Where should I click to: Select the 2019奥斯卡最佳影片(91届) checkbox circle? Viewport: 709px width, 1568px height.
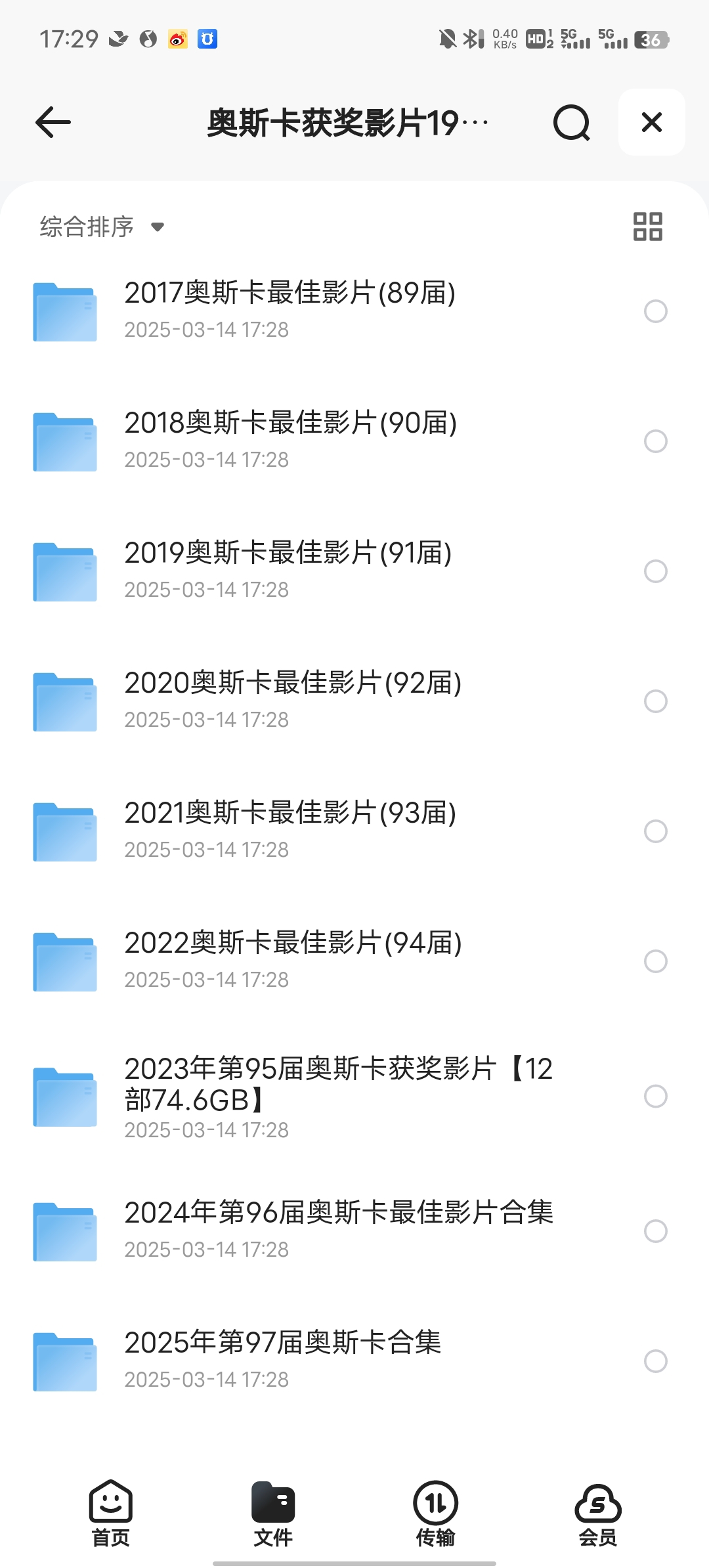(655, 571)
